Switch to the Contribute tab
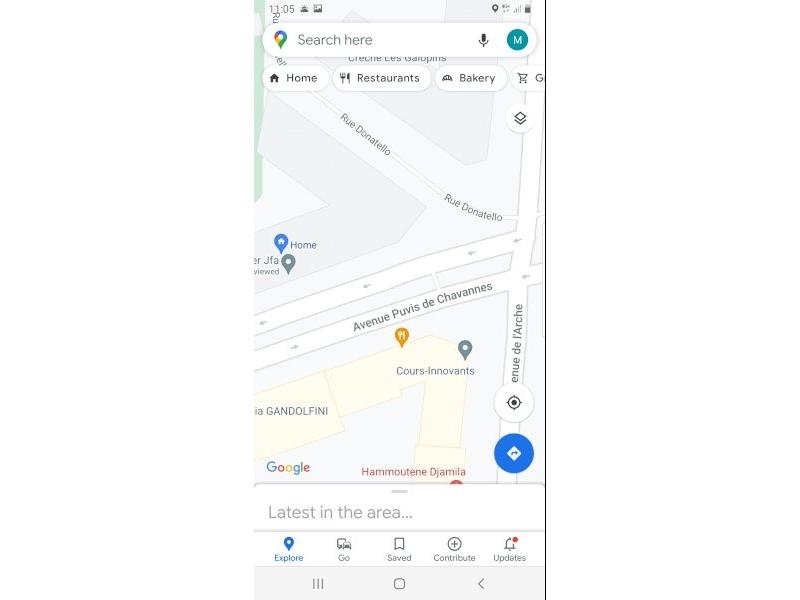The height and width of the screenshot is (600, 800). 454,548
